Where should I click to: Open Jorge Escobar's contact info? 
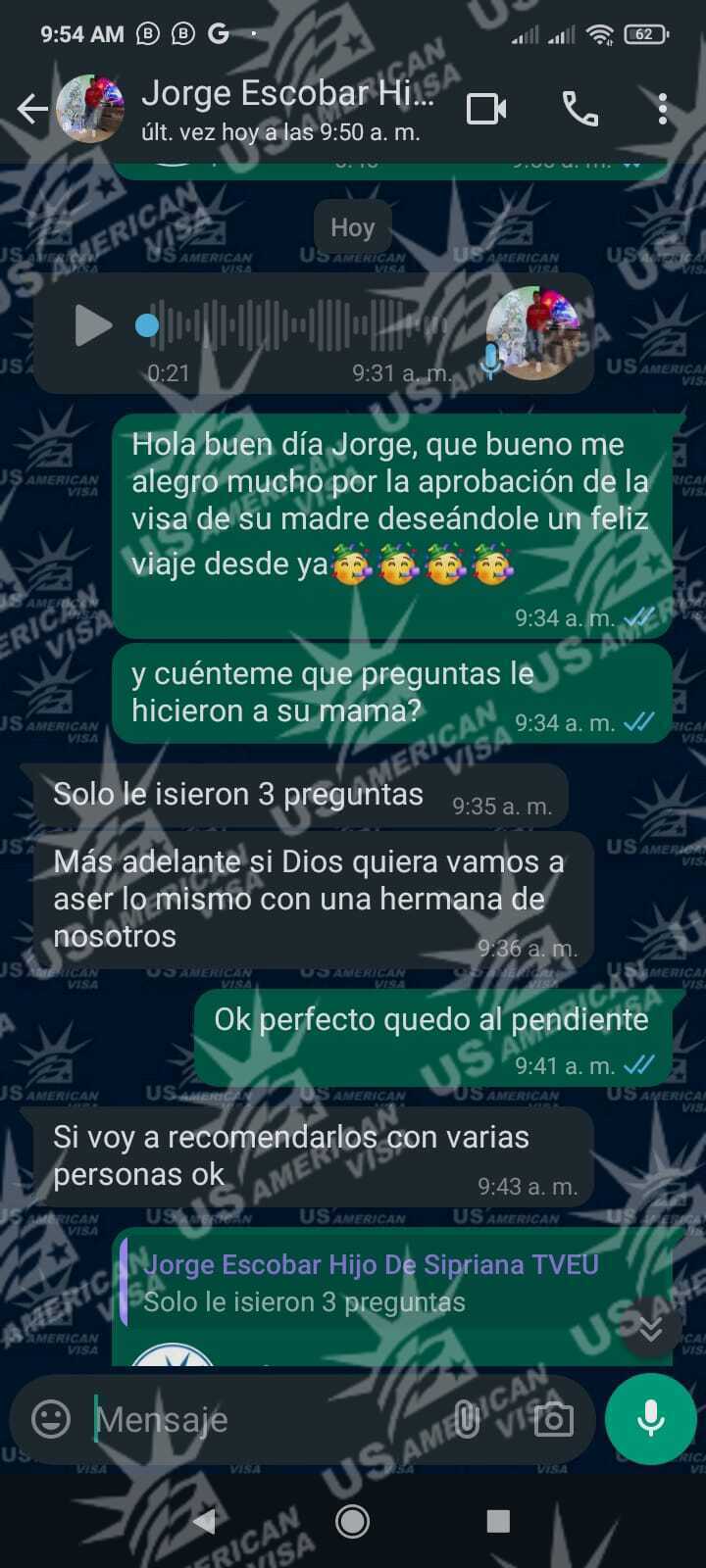pos(286,110)
